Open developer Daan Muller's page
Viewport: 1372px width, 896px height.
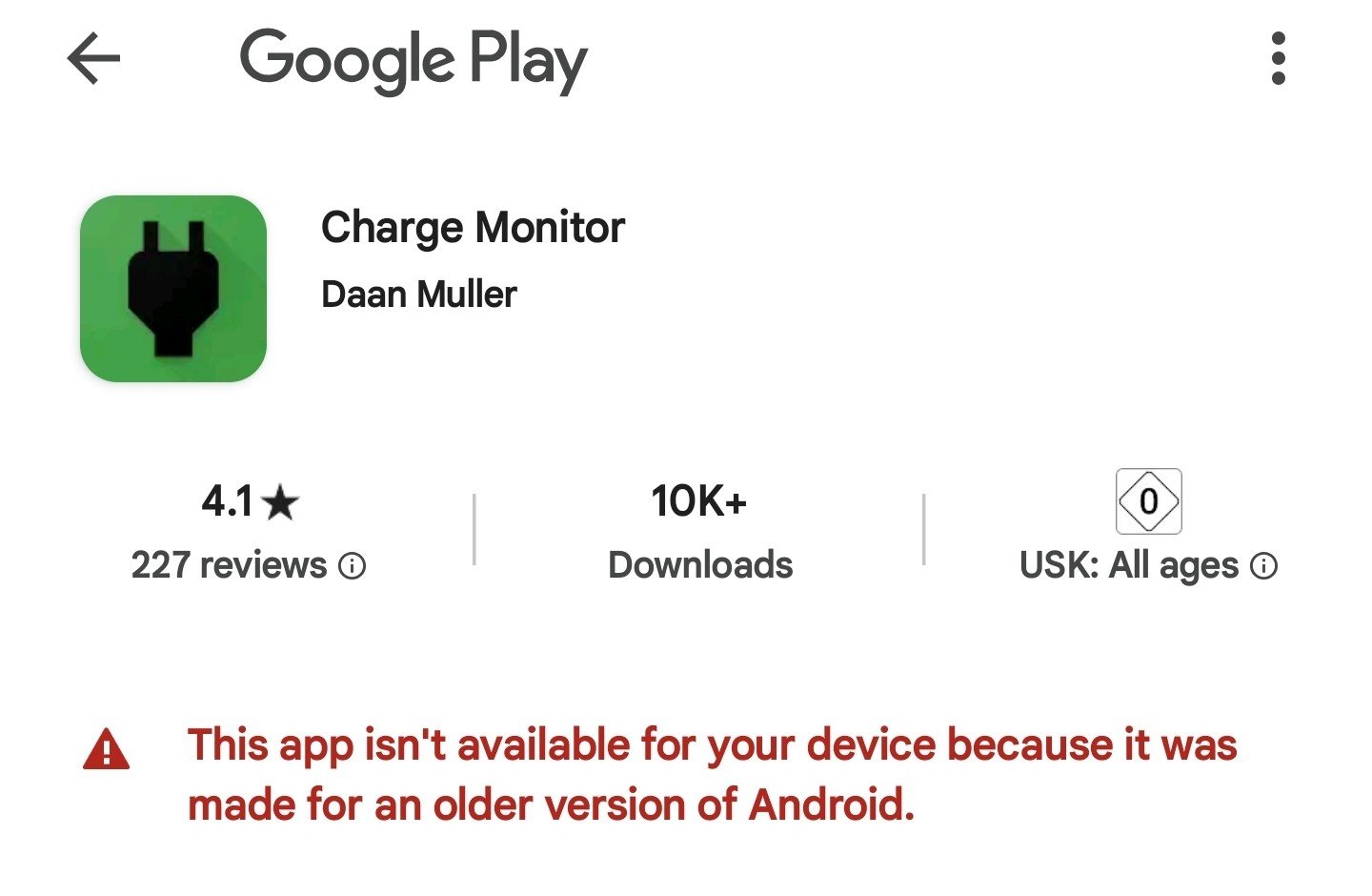[418, 295]
